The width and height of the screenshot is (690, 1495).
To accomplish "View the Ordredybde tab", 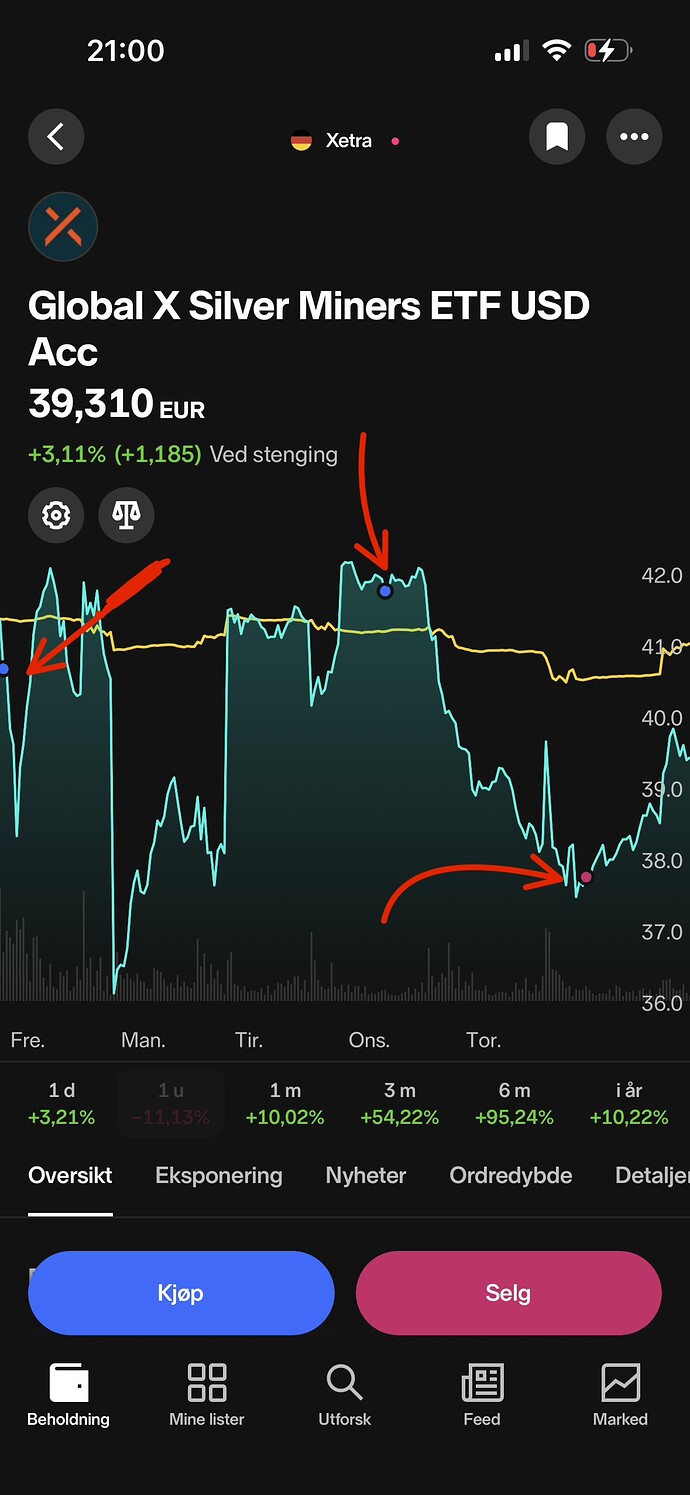I will (x=511, y=1176).
